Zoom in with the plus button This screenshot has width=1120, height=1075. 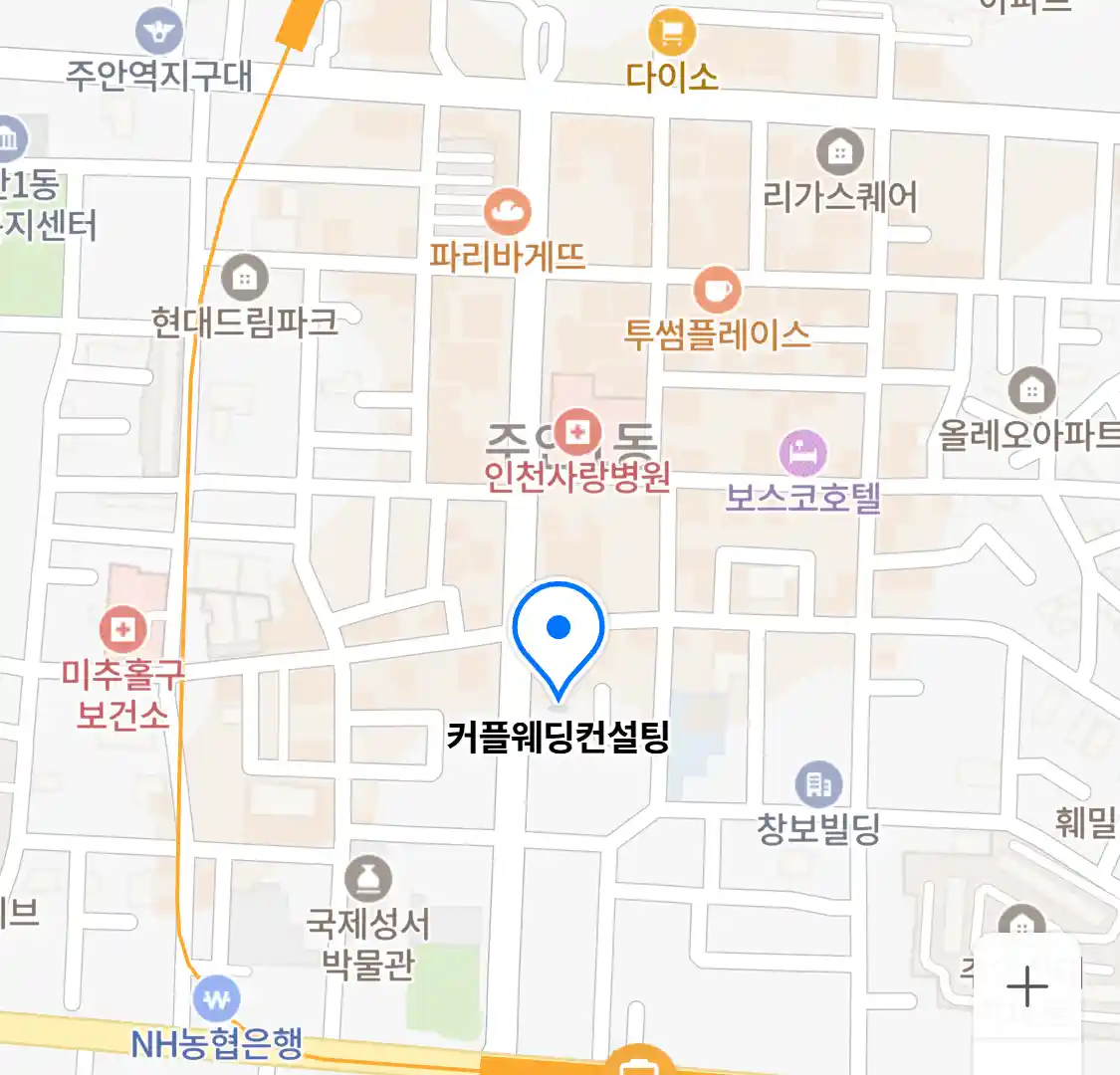[x=1026, y=987]
